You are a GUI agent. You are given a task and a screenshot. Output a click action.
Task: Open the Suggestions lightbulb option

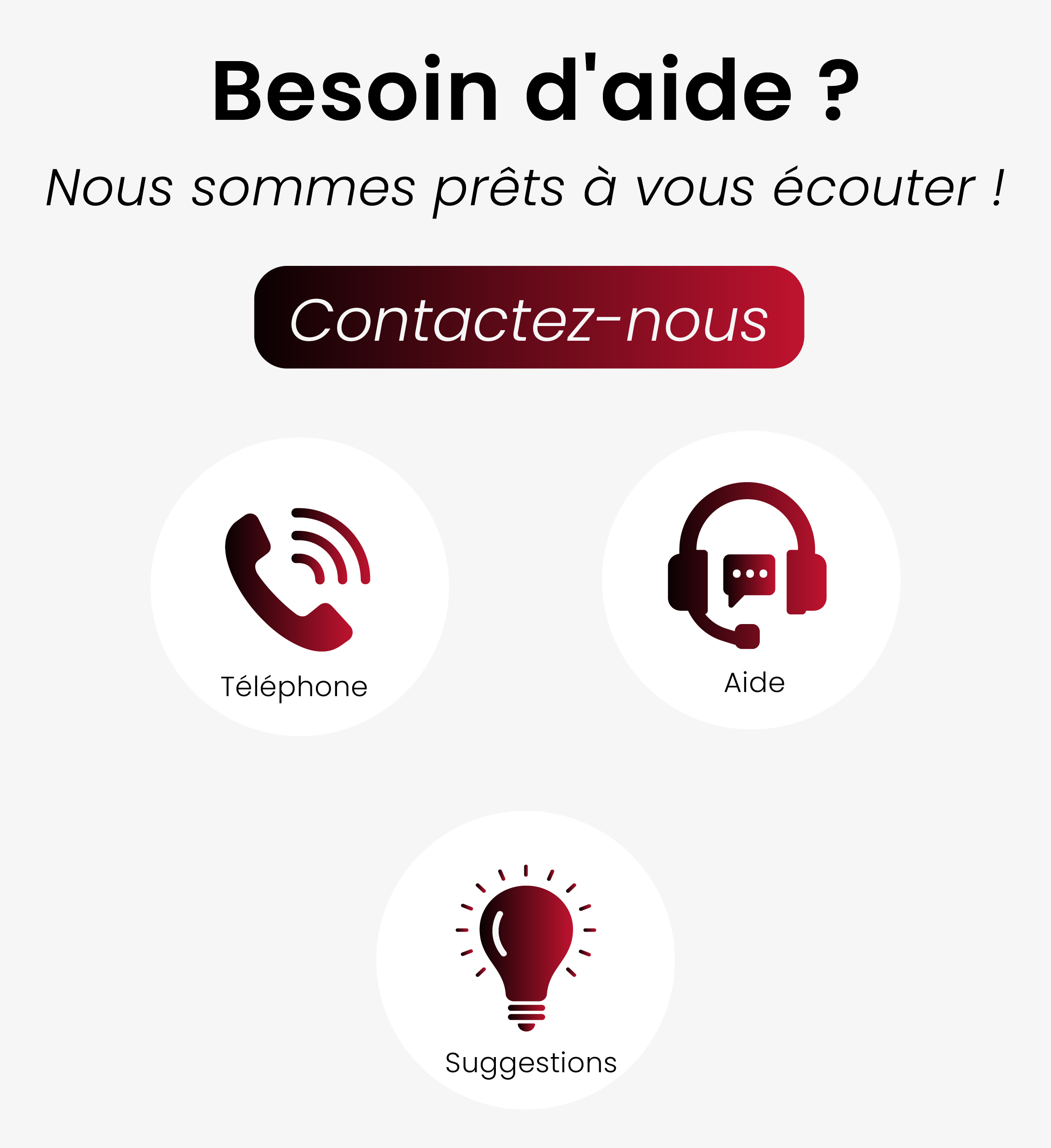point(525,960)
